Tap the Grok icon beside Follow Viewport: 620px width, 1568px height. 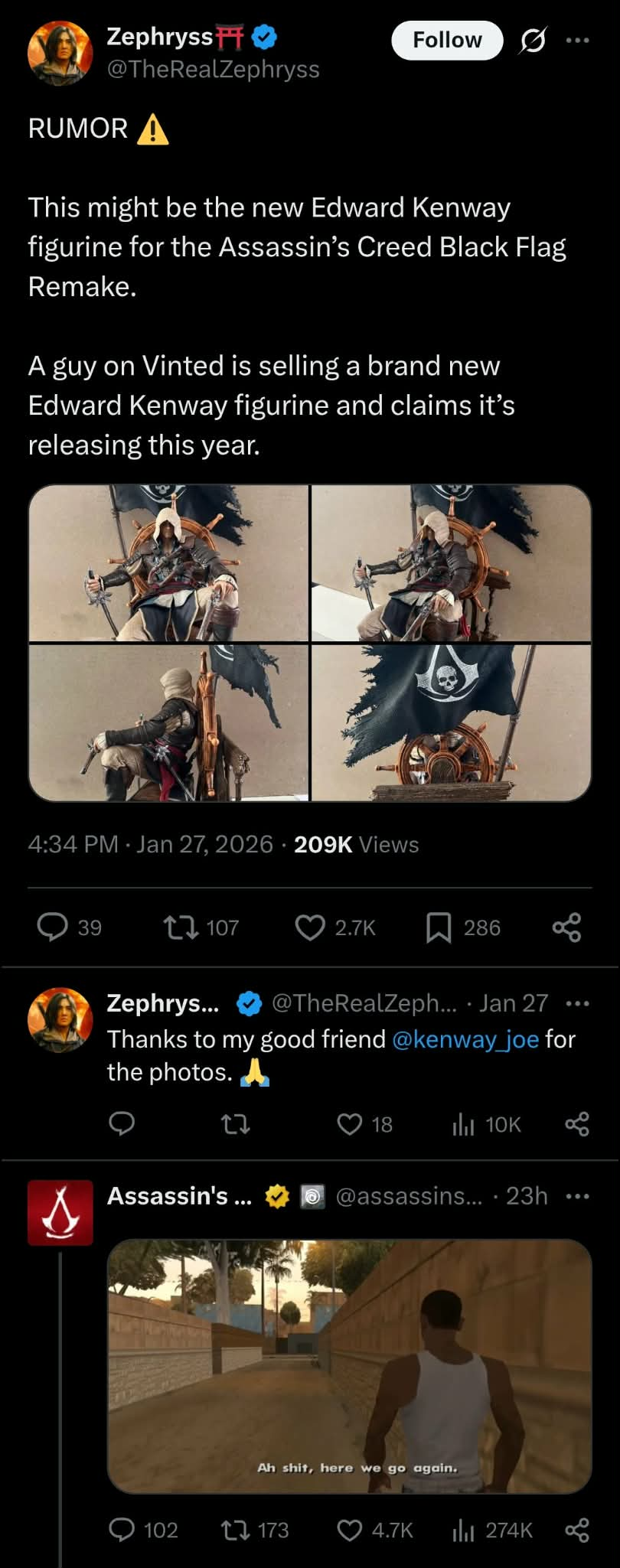click(532, 41)
